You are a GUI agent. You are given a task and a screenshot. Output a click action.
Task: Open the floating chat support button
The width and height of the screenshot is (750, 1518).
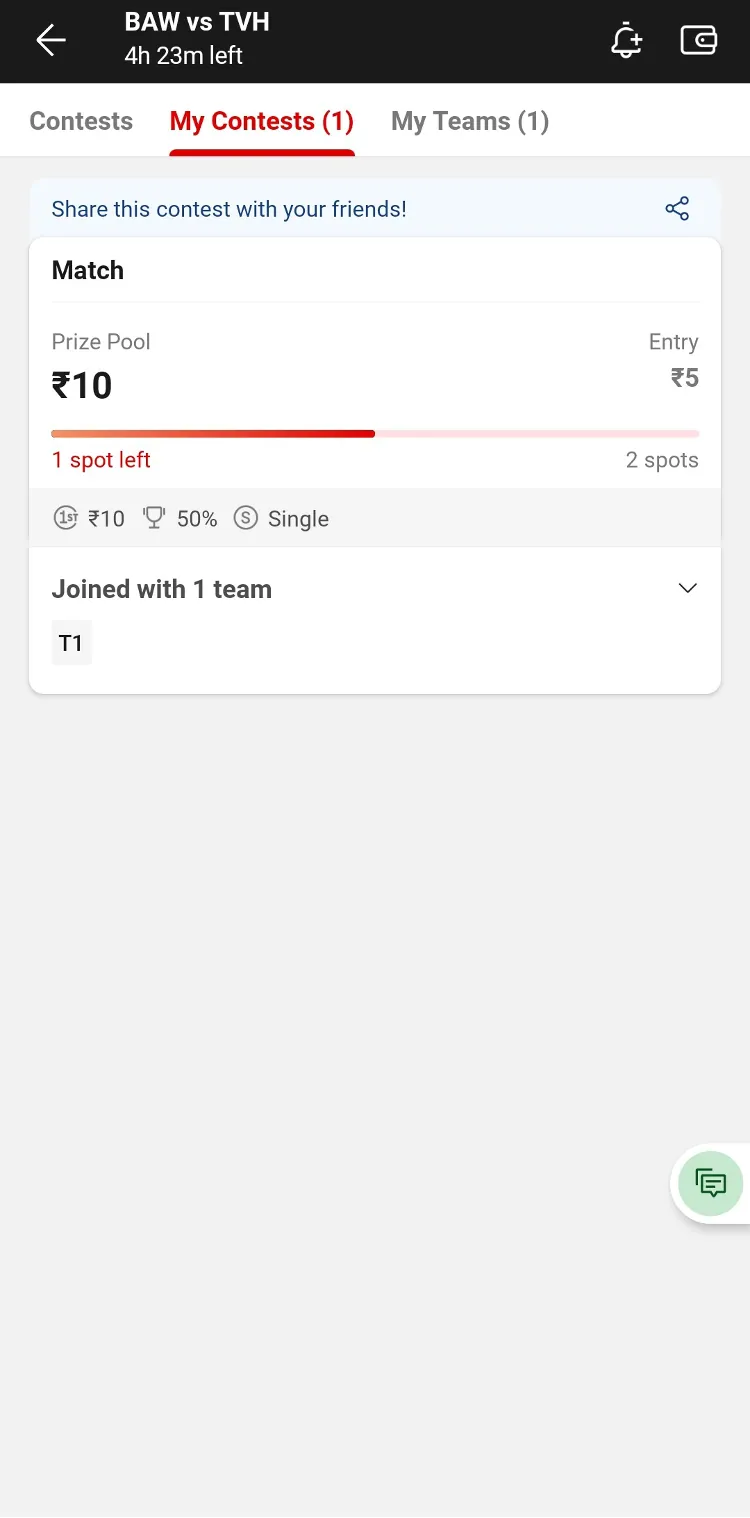click(x=711, y=1184)
